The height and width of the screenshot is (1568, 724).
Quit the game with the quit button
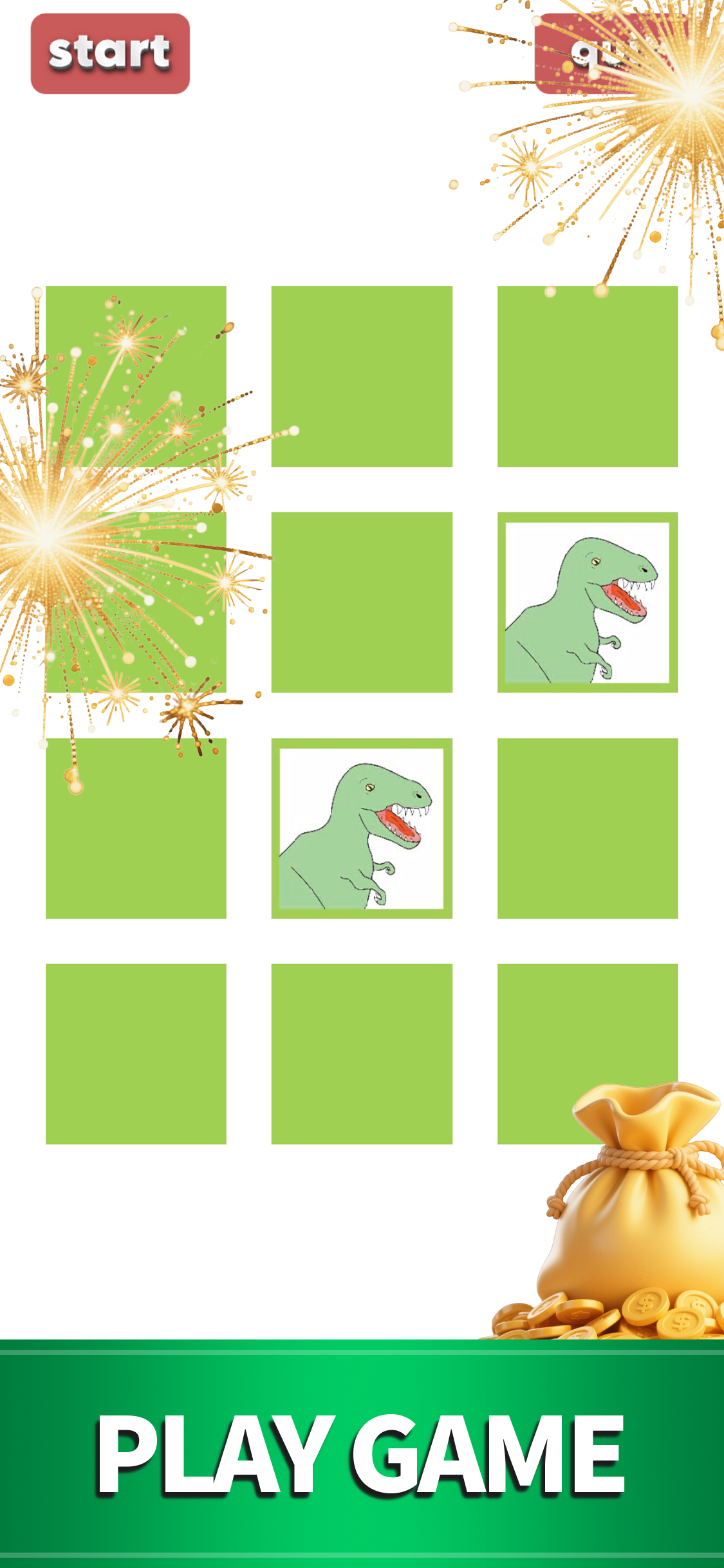(x=605, y=54)
